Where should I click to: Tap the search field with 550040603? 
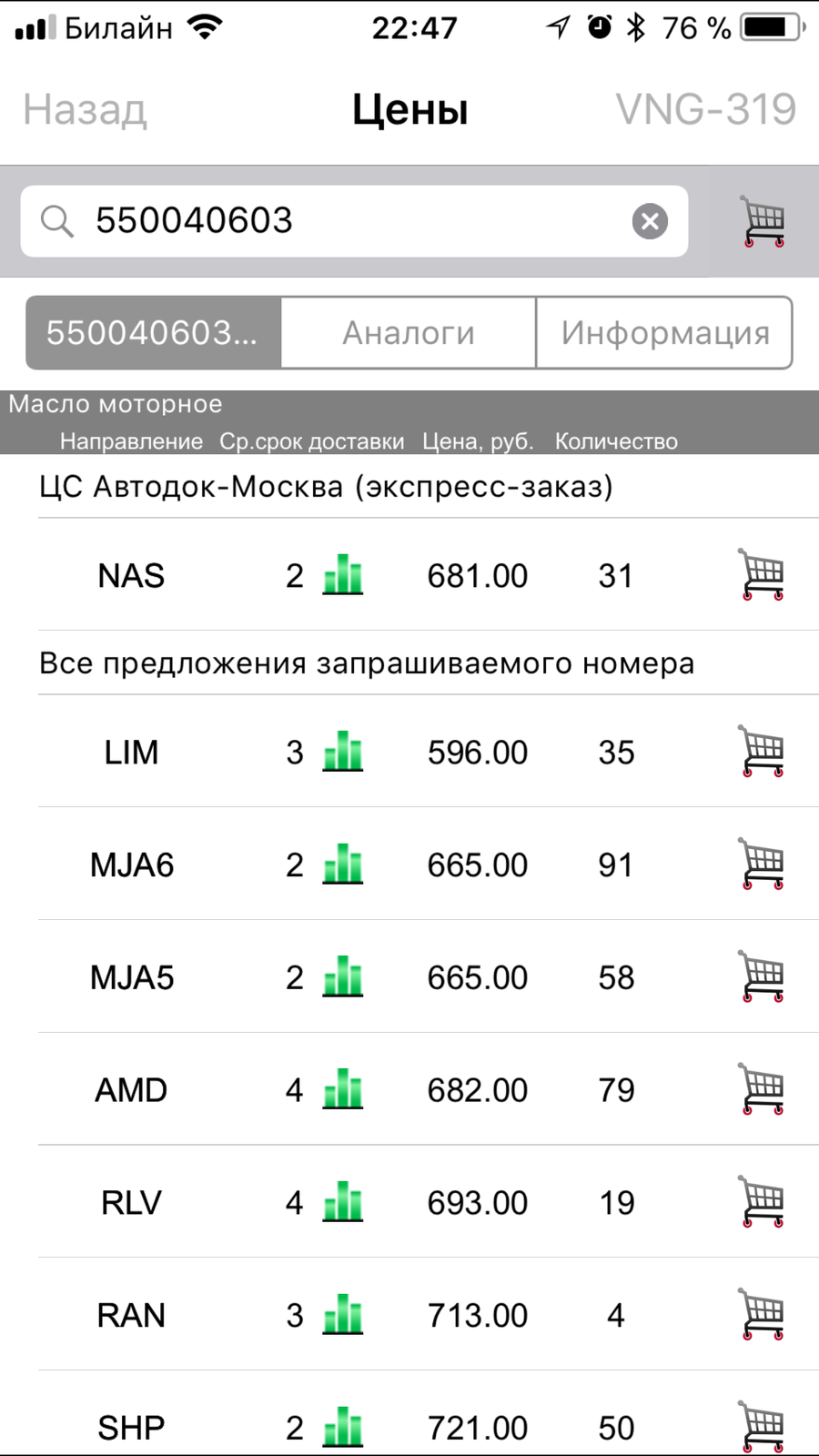354,221
